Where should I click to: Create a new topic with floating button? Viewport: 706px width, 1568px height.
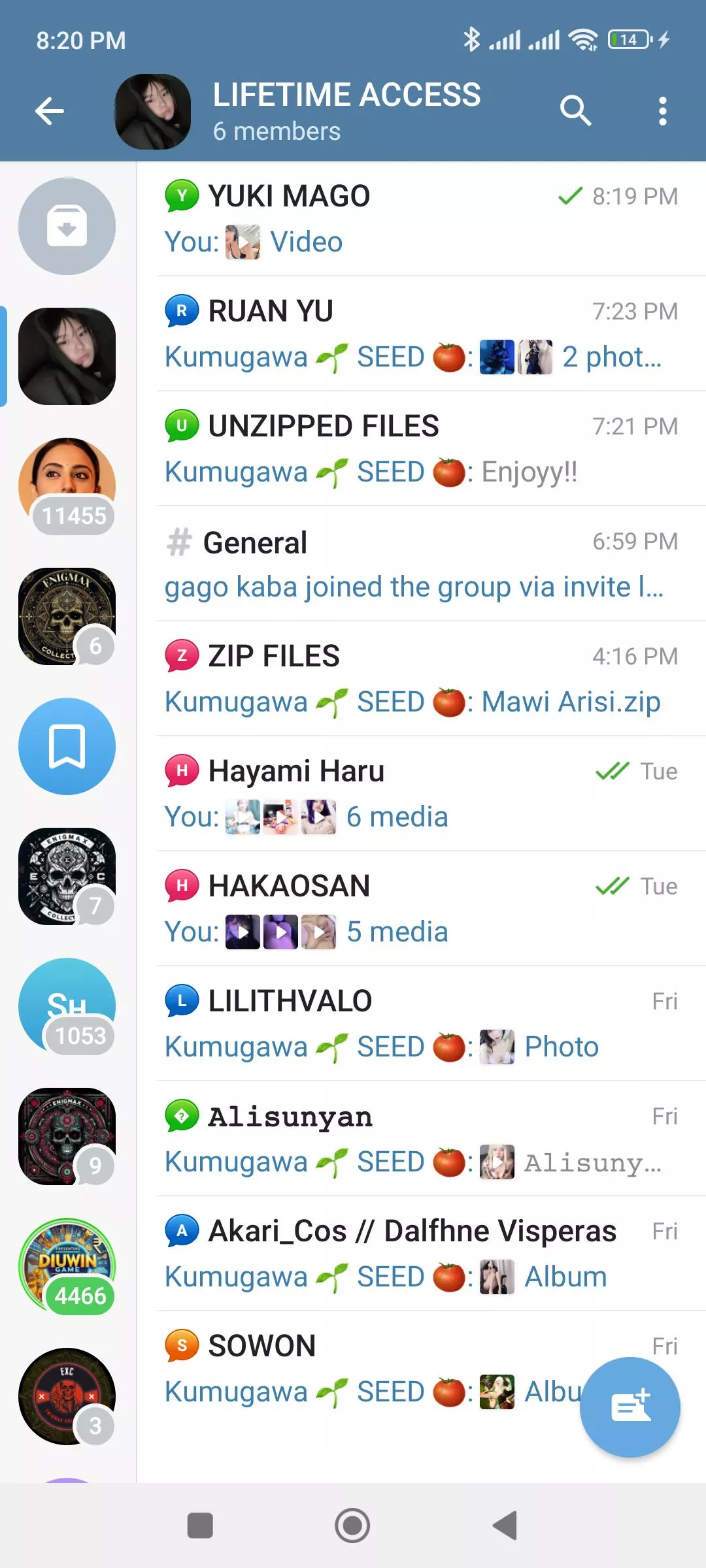630,1407
